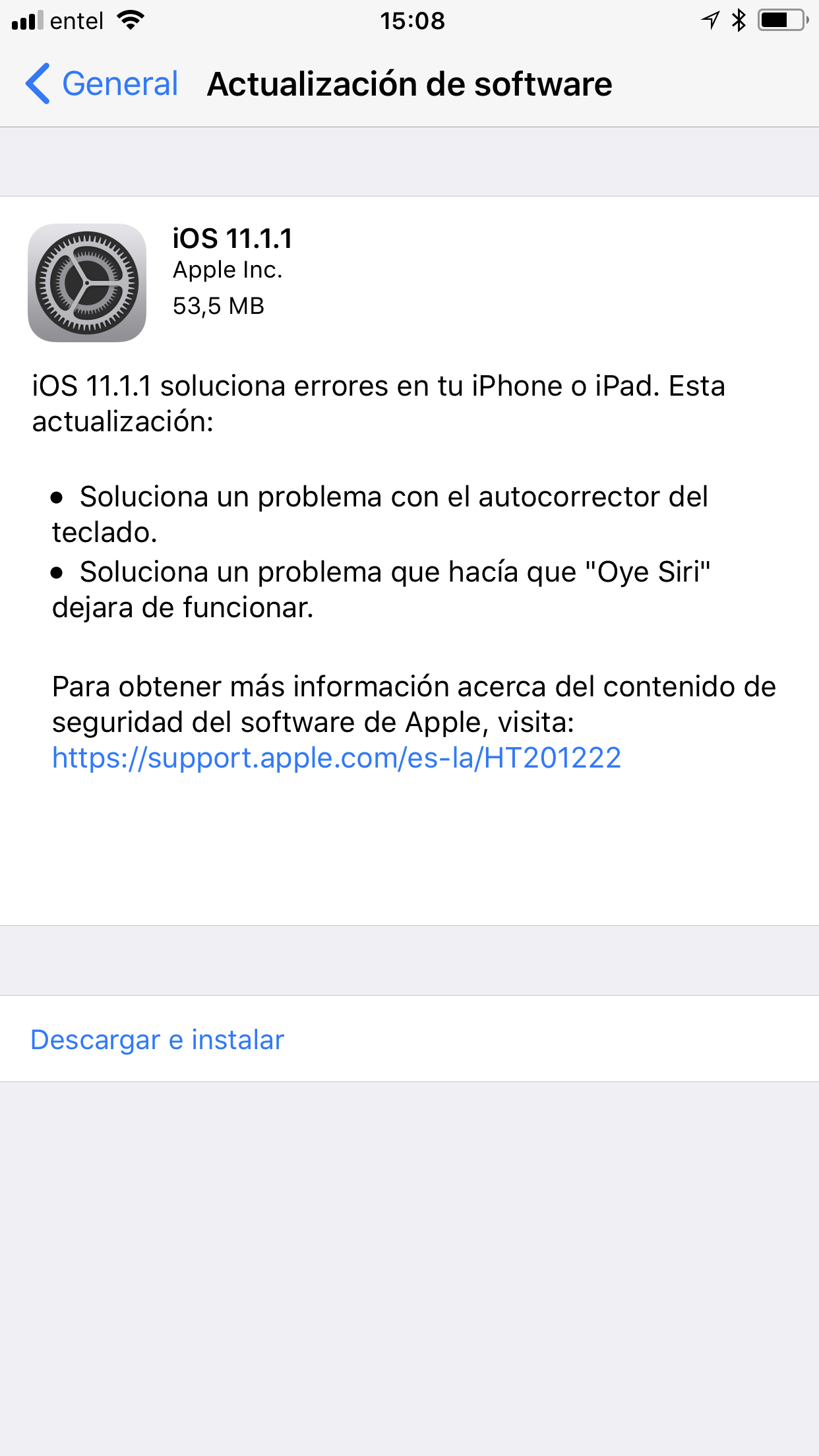Tap Descargar e instalar
Screen dimensions: 819x1456
[x=158, y=1040]
